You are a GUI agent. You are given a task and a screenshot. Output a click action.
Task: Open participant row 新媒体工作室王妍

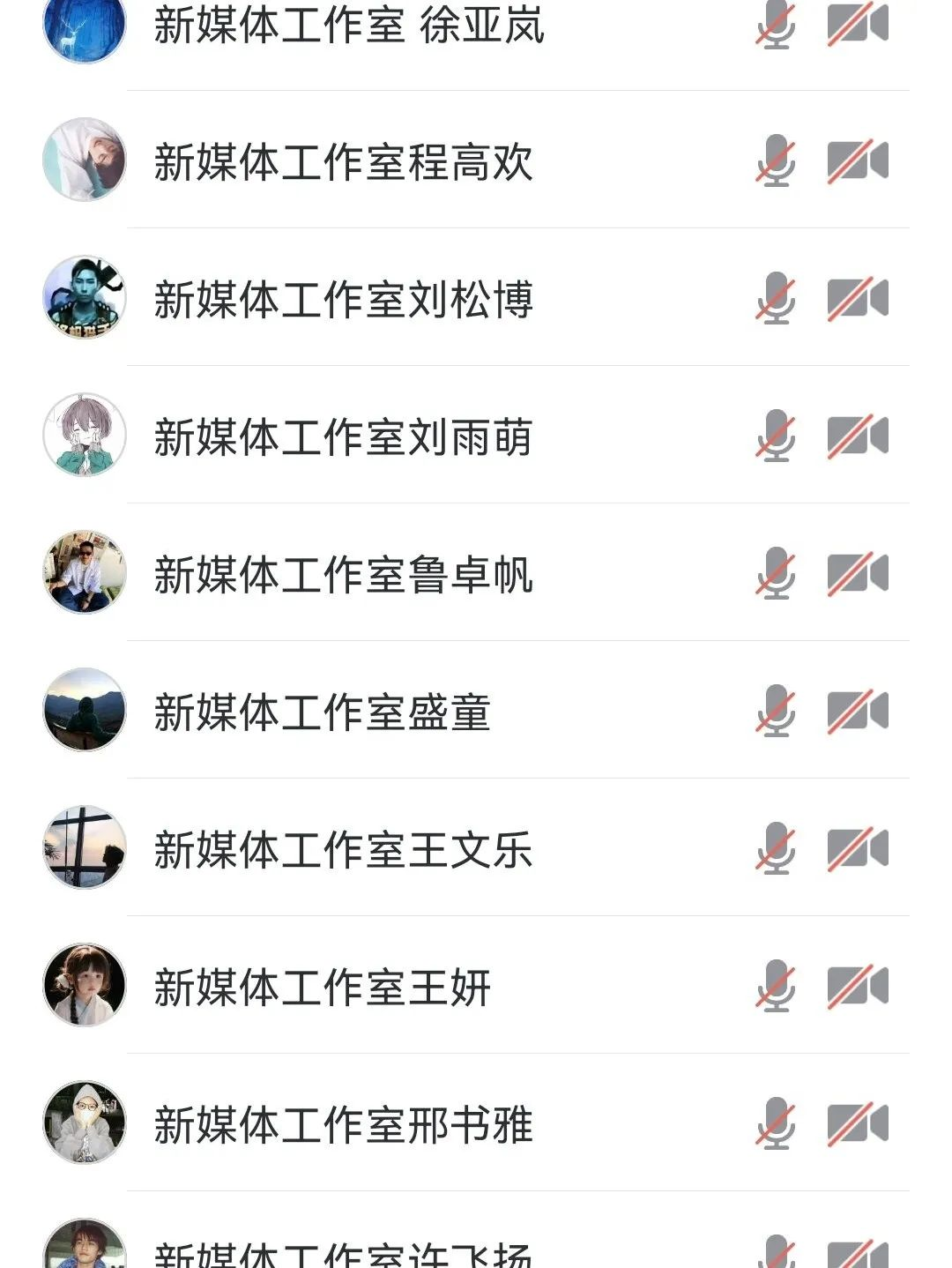coord(323,987)
